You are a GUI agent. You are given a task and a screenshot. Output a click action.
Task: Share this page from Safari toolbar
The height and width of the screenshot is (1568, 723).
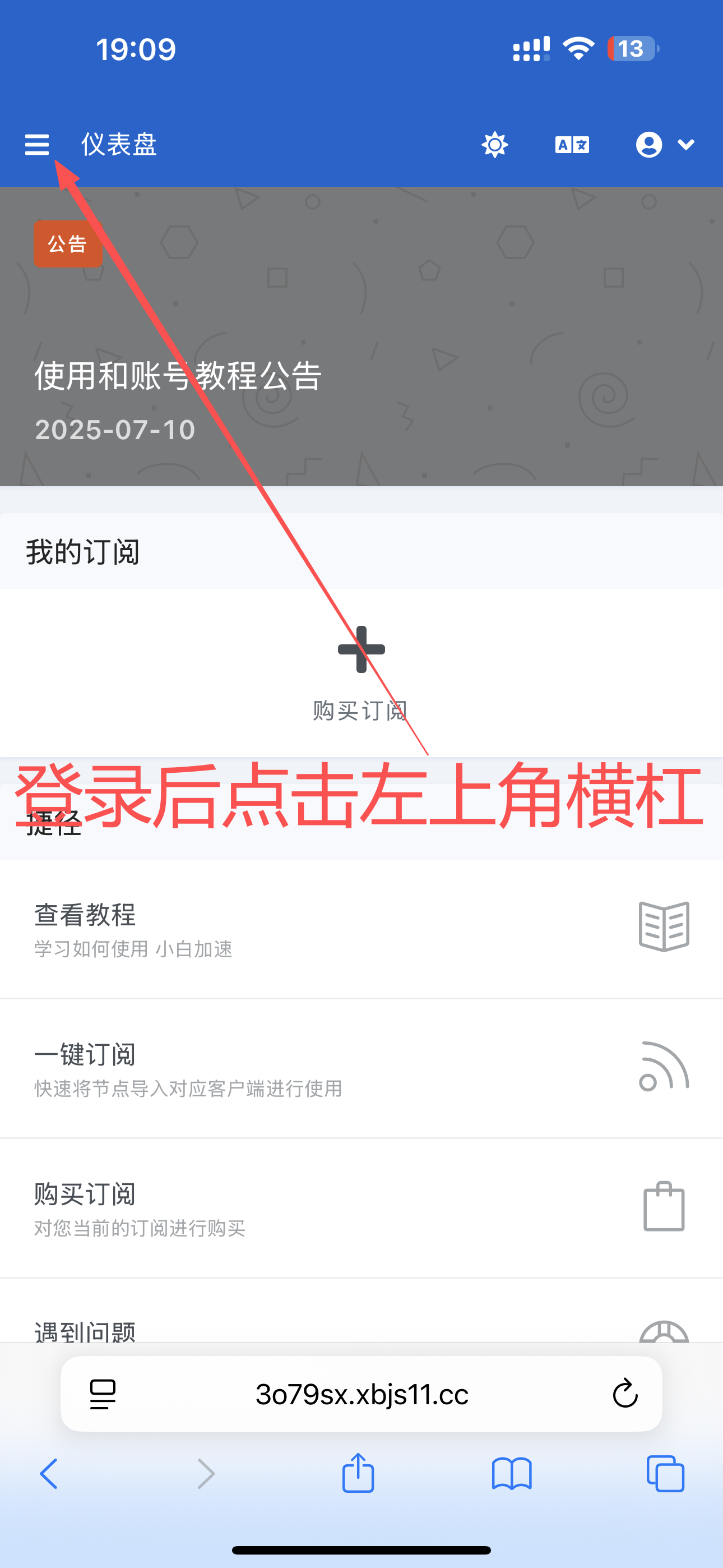[x=358, y=1474]
